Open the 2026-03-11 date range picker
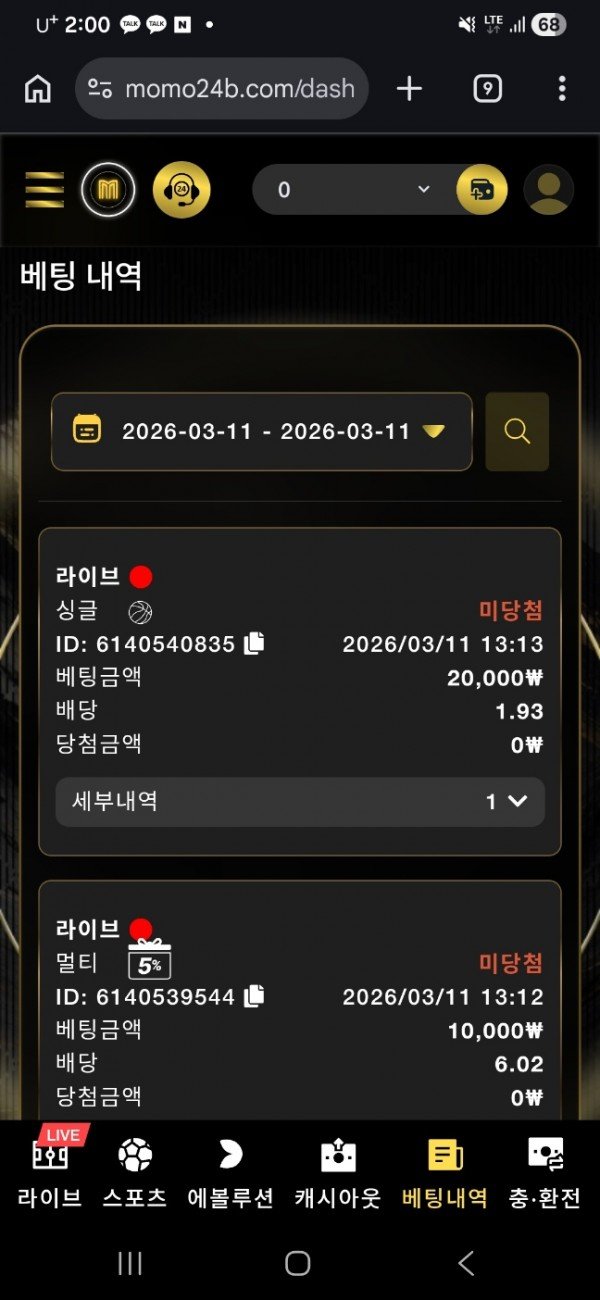The height and width of the screenshot is (1300, 600). pyautogui.click(x=262, y=431)
